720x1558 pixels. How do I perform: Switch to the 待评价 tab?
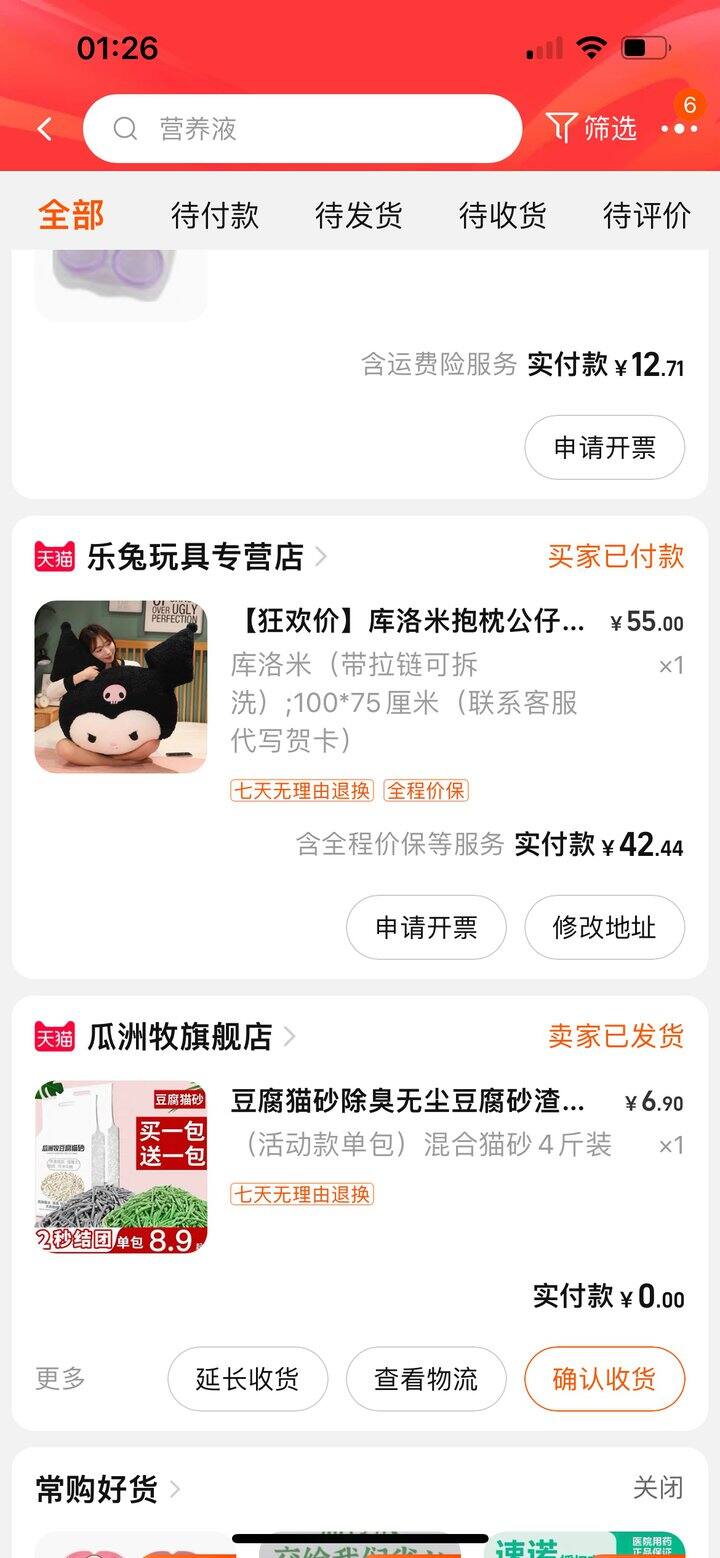tap(647, 215)
